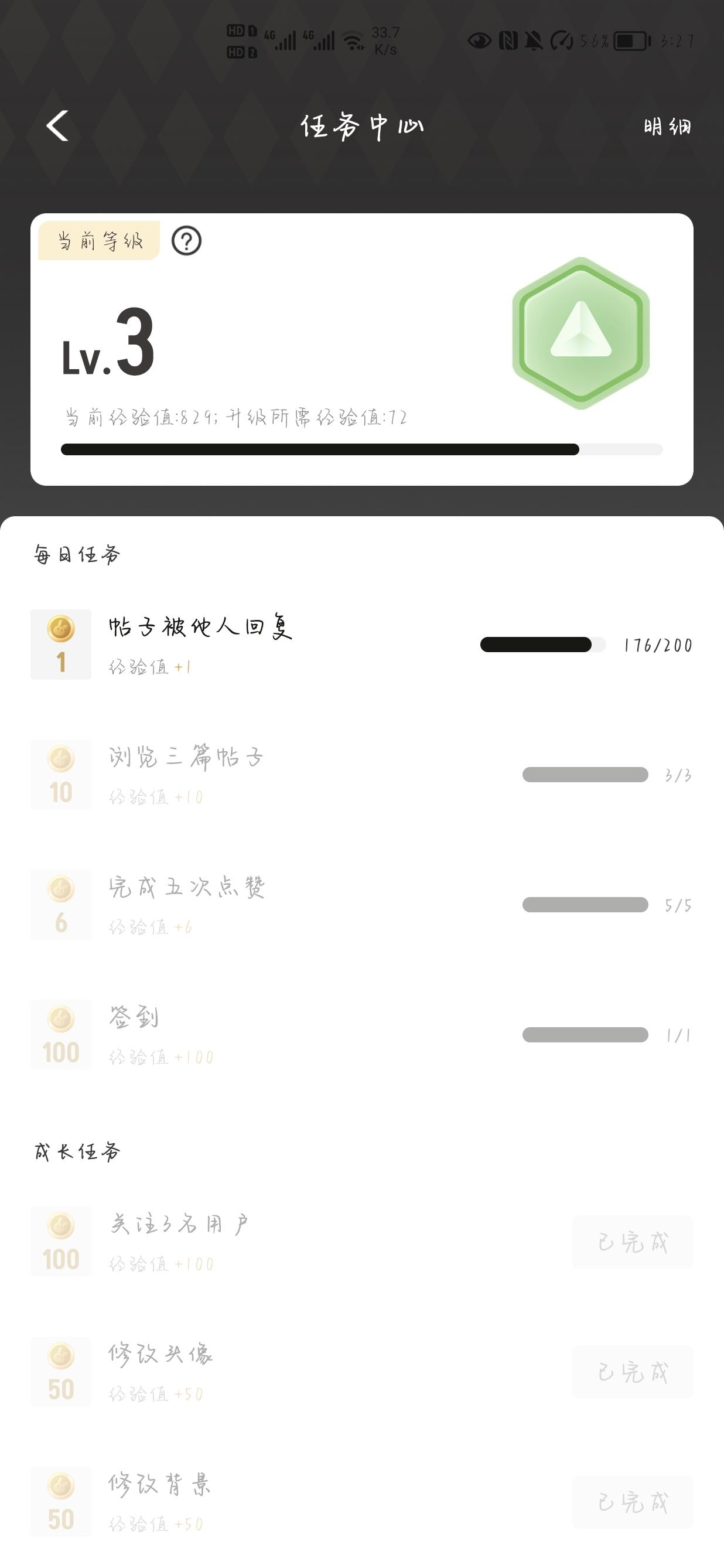
Task: Tap the help icon beside 当前等级
Action: (x=186, y=241)
